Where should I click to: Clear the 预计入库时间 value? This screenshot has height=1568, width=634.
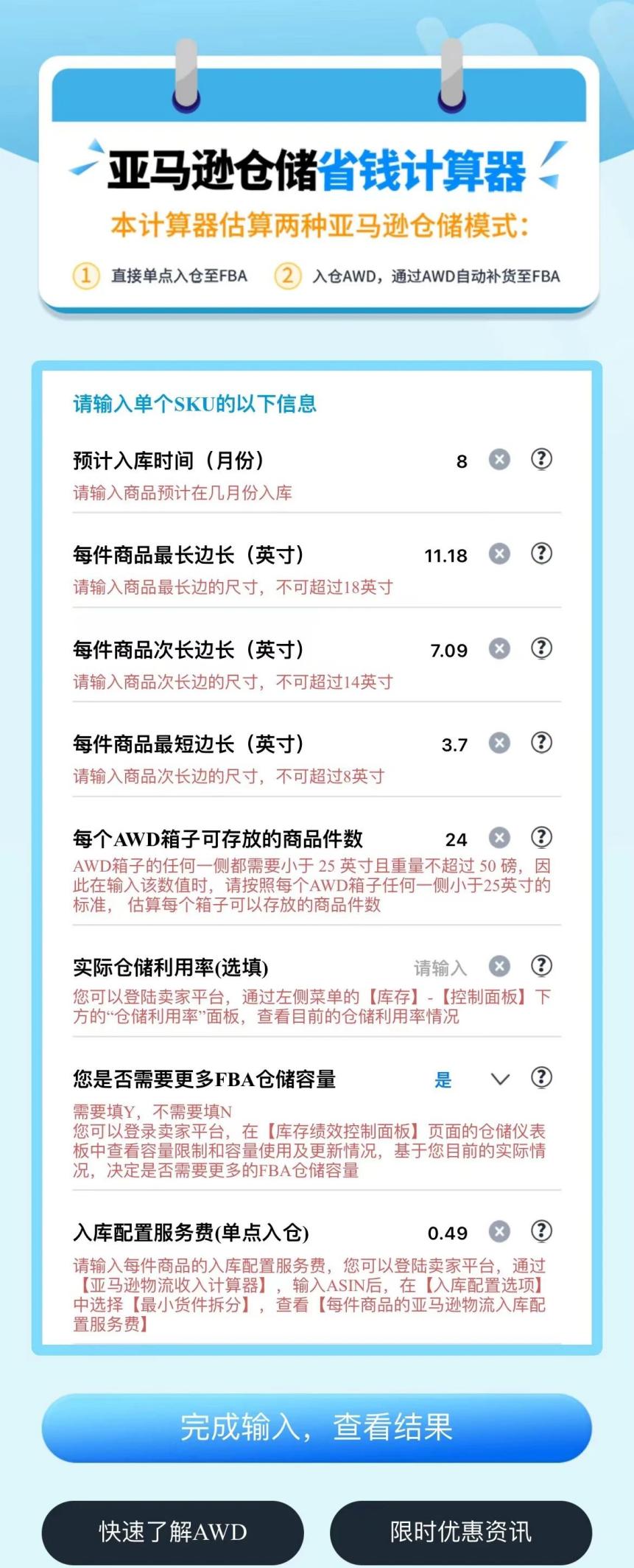coord(499,460)
